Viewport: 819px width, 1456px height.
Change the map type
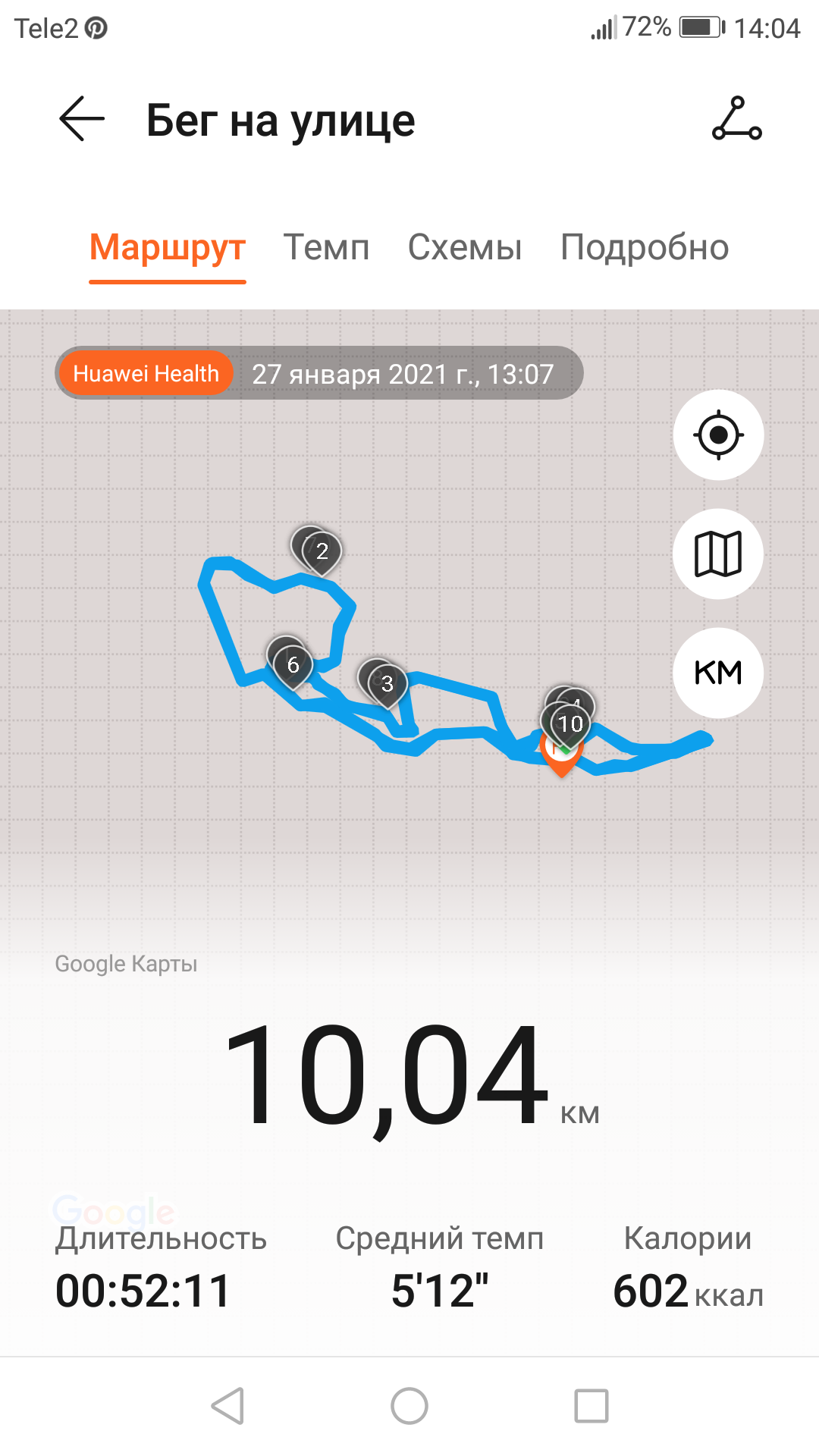pos(718,554)
